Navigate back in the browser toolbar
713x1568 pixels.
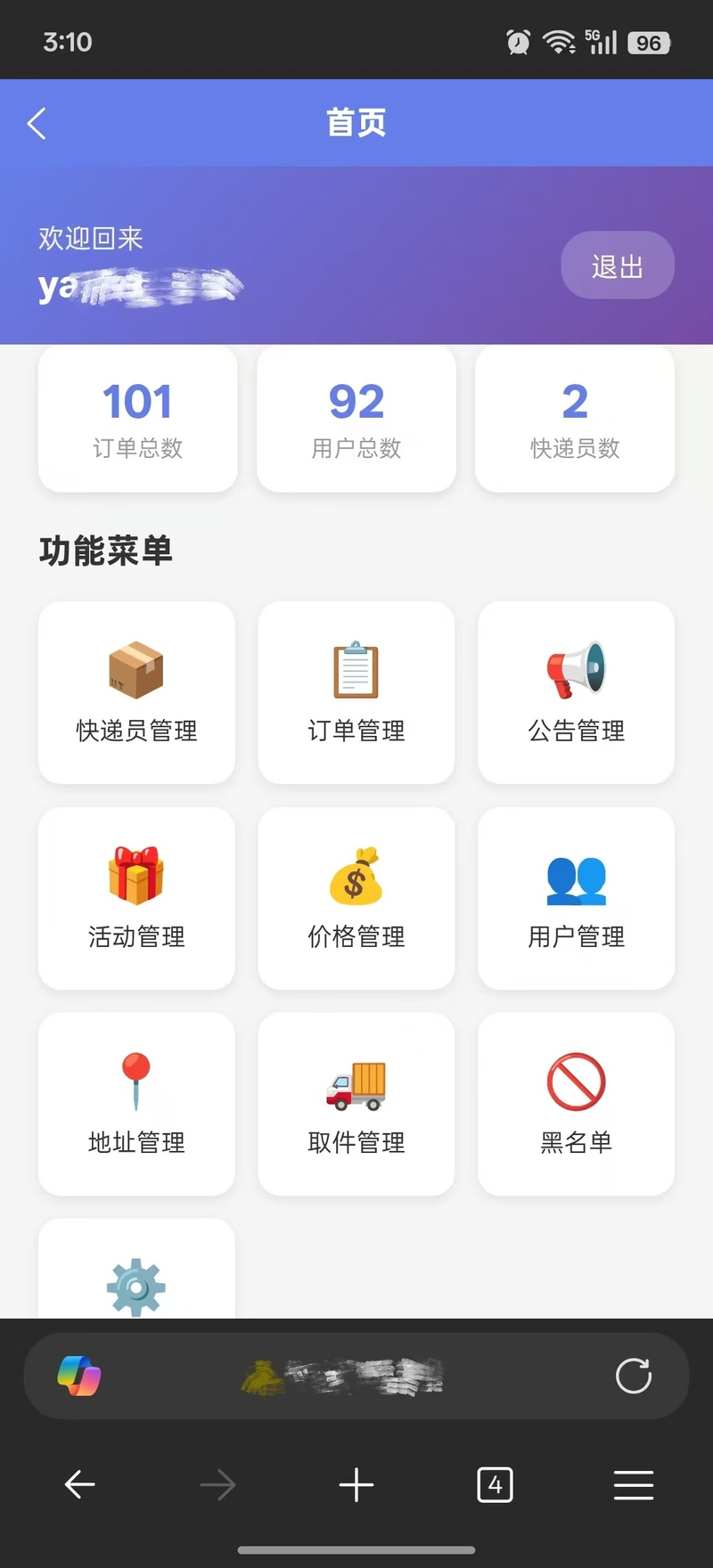[x=80, y=1484]
